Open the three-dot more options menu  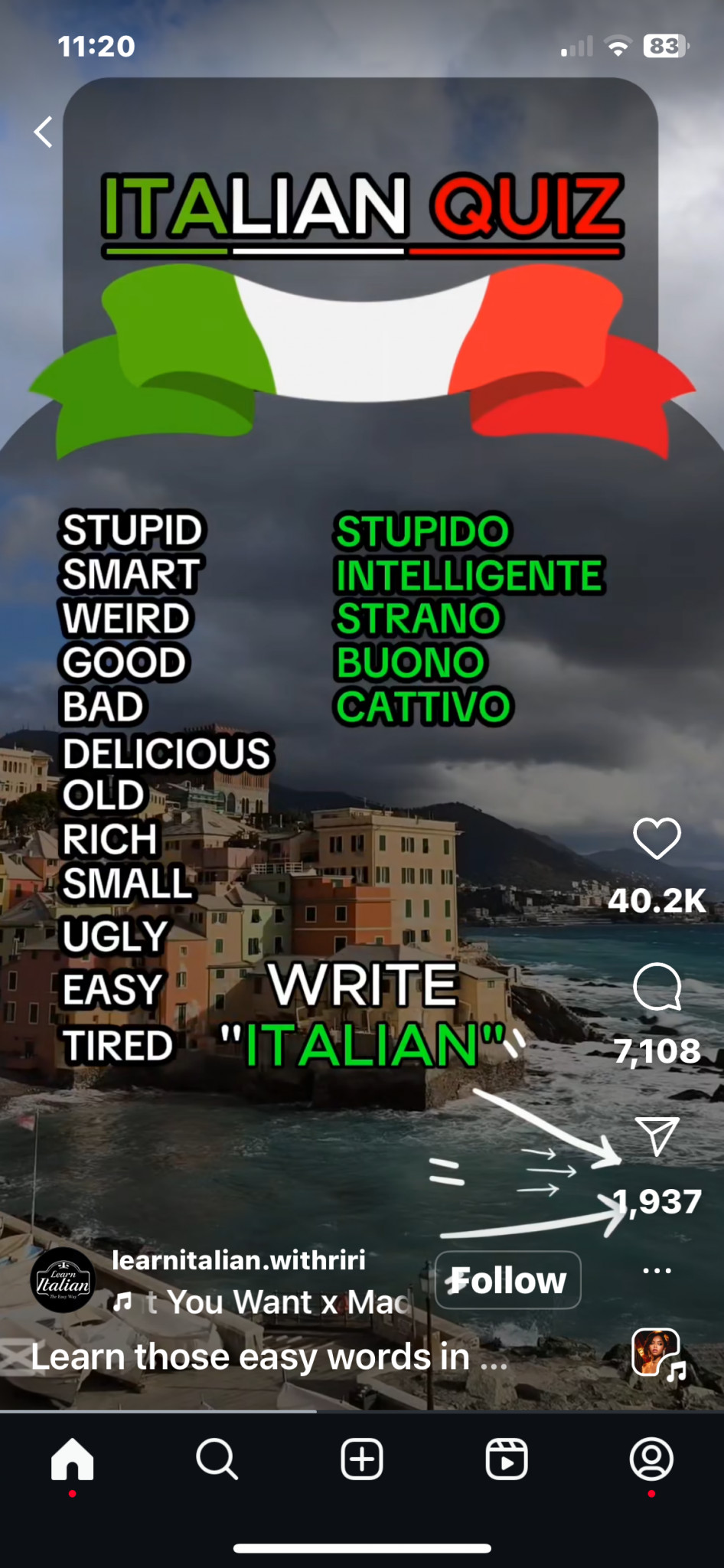(657, 1270)
